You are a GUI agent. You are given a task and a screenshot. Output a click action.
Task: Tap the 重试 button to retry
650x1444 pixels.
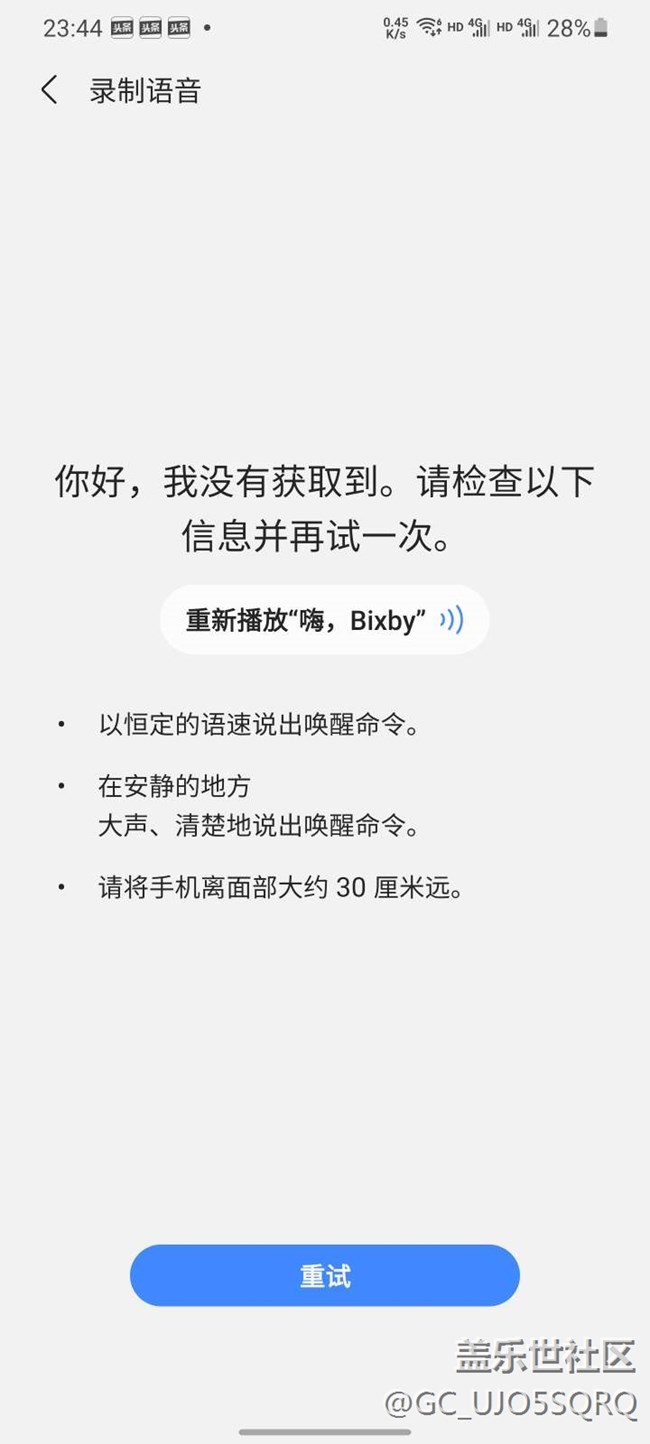(325, 1275)
